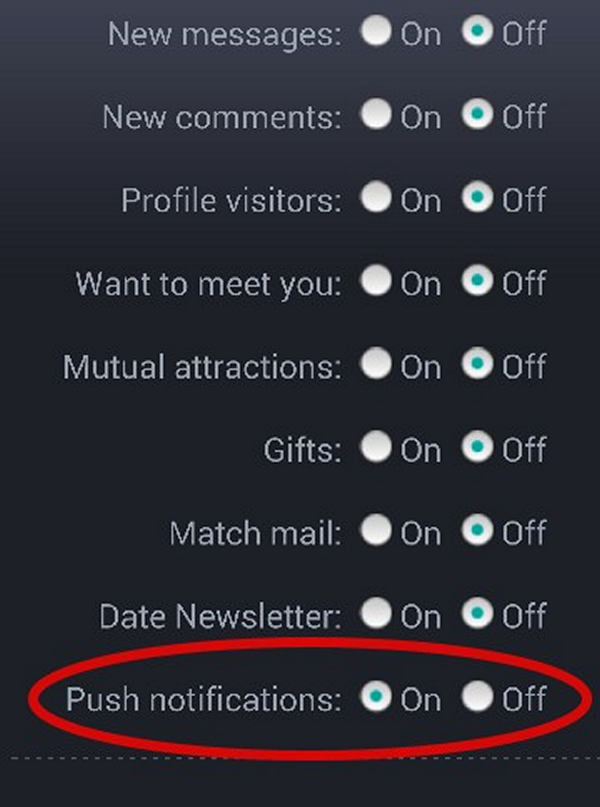
Task: Set Profile visitors to On
Action: pyautogui.click(x=377, y=199)
